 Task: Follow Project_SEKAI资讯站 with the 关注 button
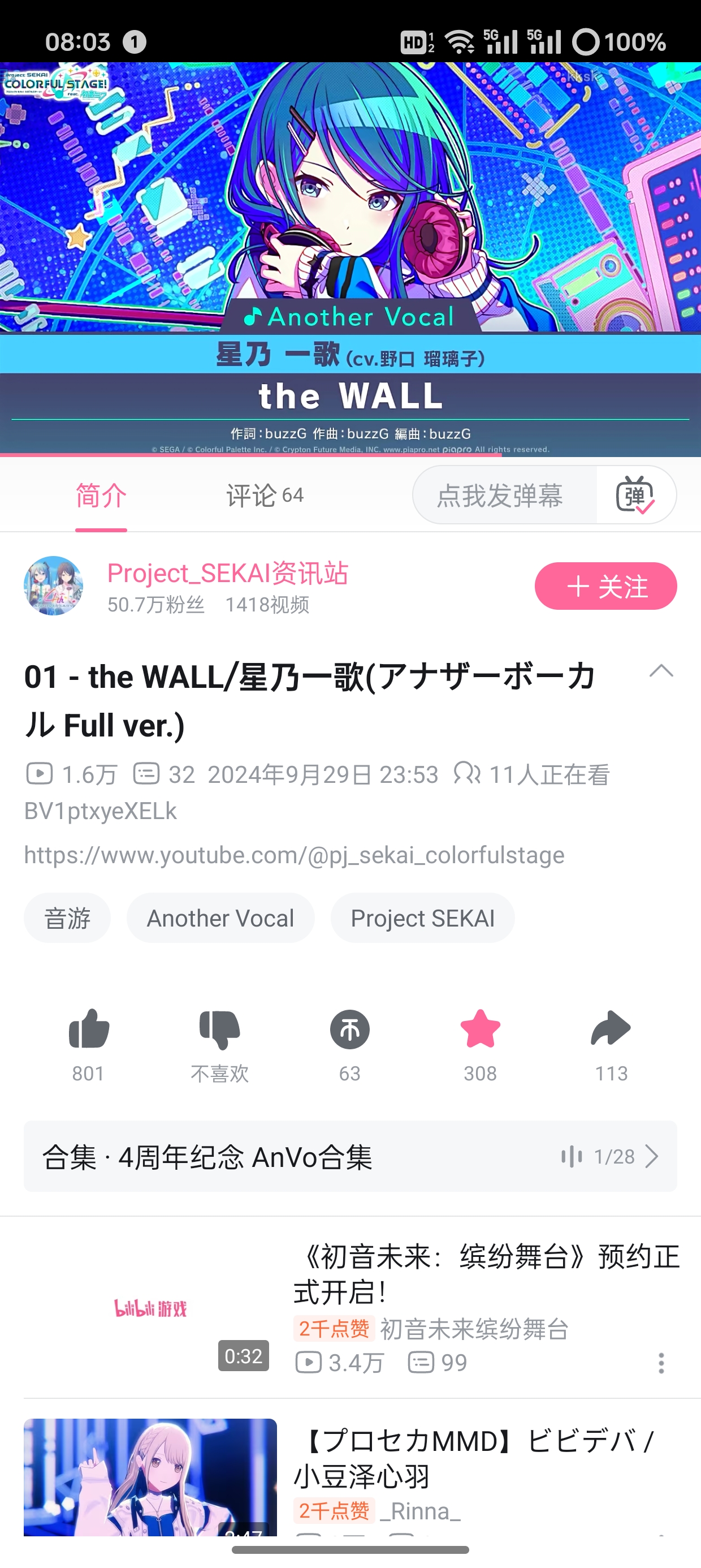(605, 586)
